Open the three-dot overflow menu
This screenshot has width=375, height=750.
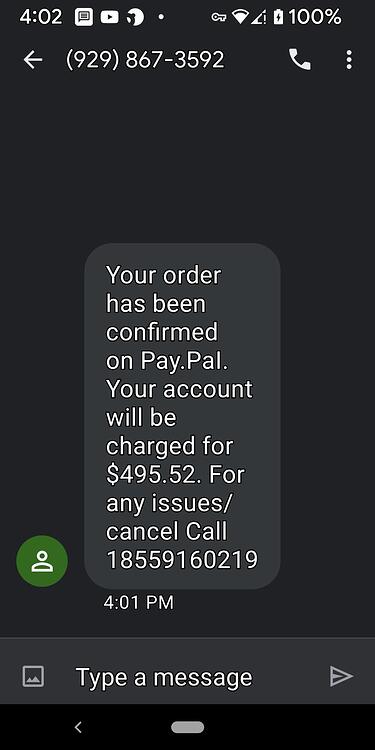click(349, 60)
